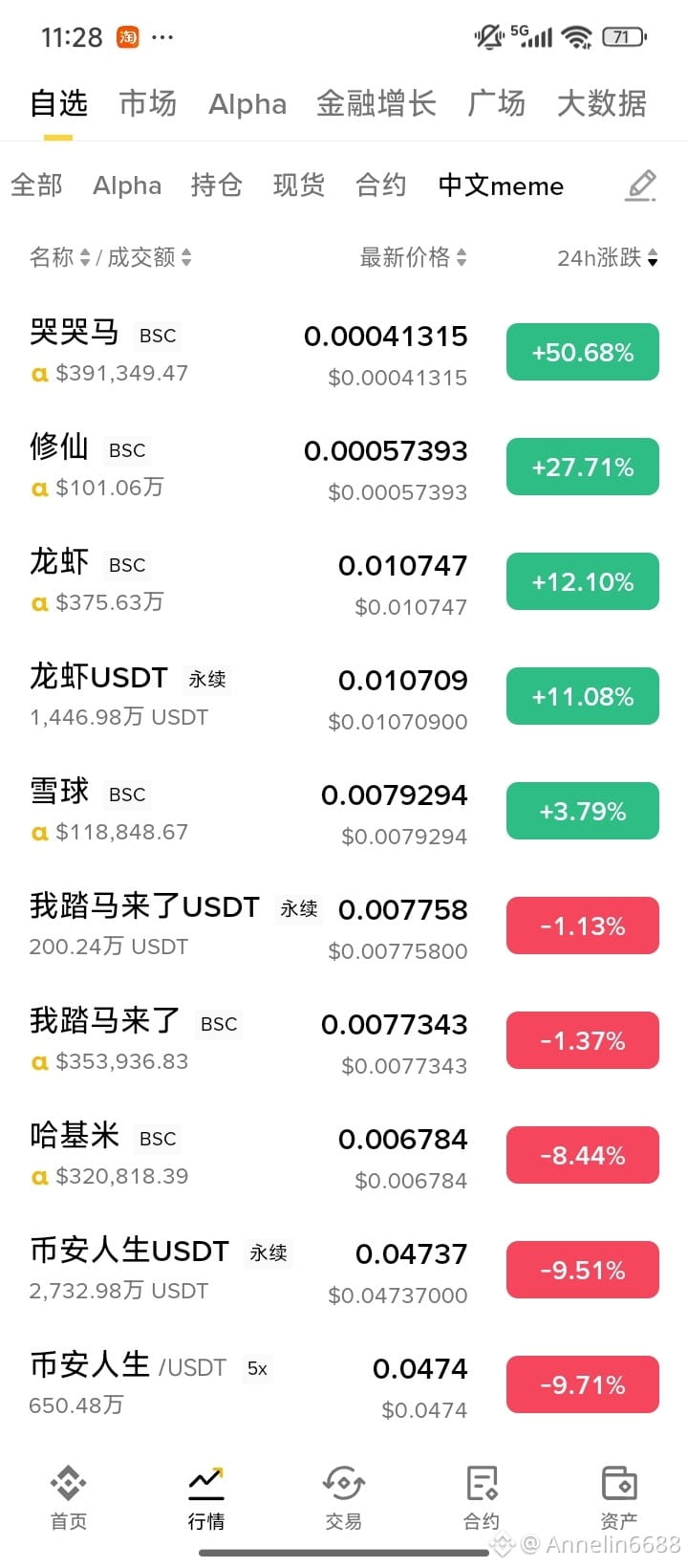Tap the edit pencil icon for the watchlist
The image size is (688, 1568).
(x=640, y=185)
